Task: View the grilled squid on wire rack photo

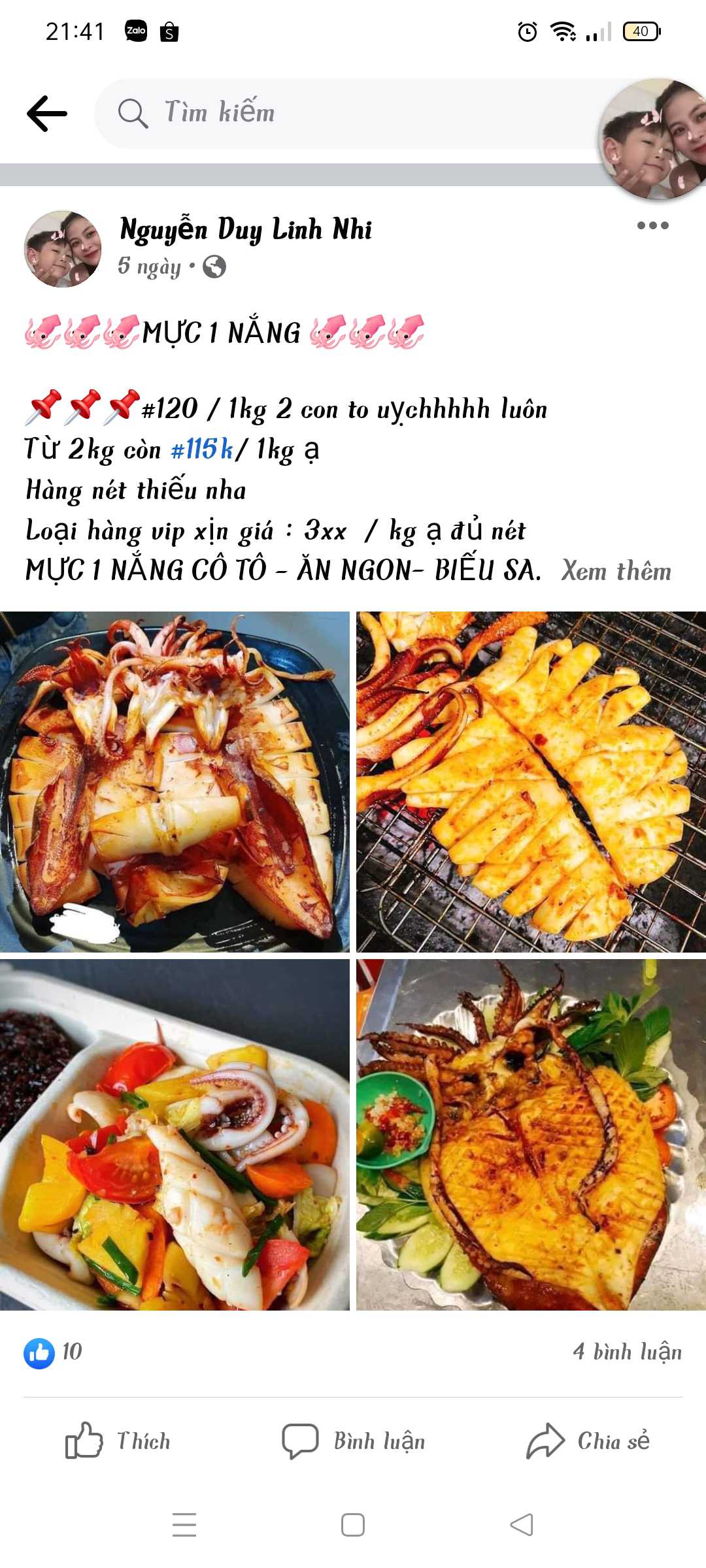Action: pos(531,781)
